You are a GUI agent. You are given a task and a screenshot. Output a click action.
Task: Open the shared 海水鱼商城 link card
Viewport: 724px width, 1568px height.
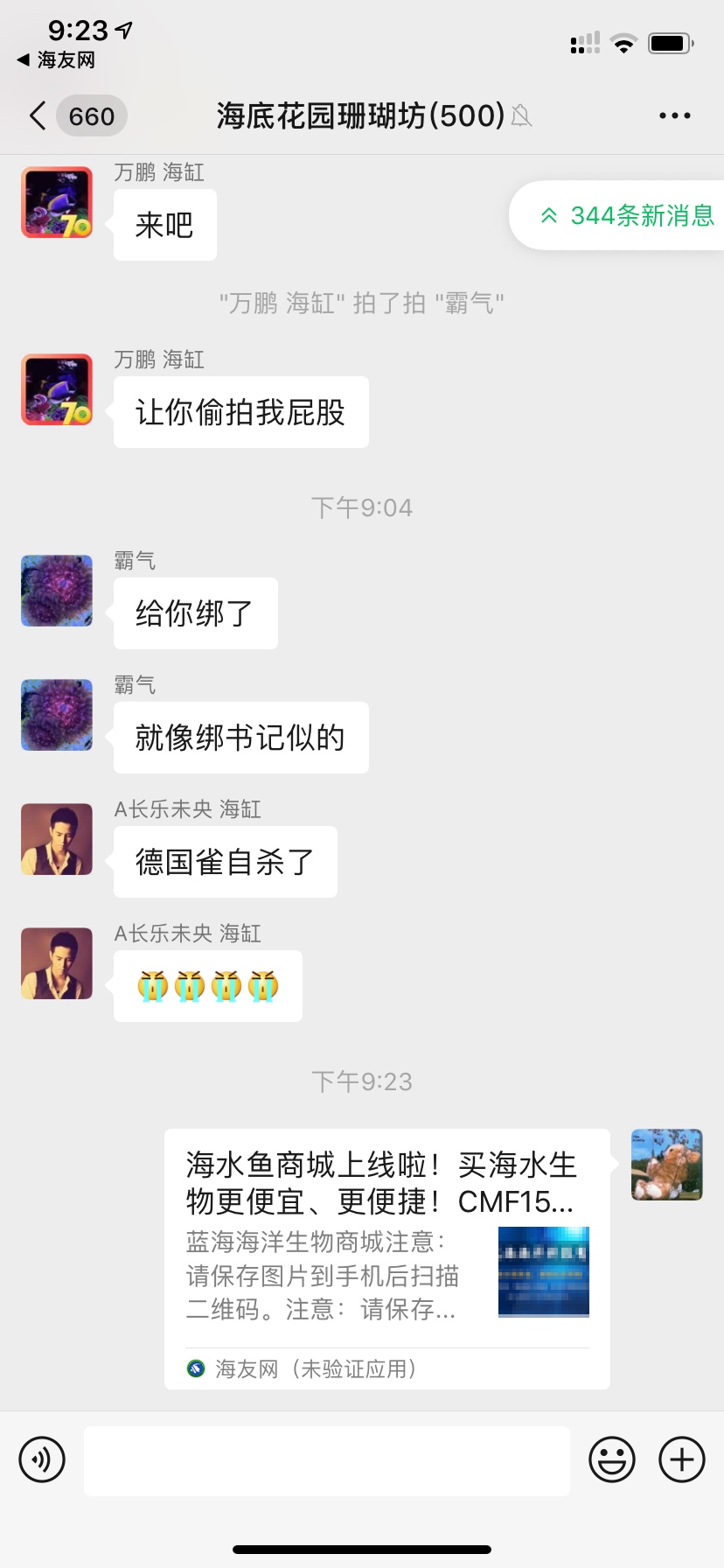pyautogui.click(x=386, y=1257)
